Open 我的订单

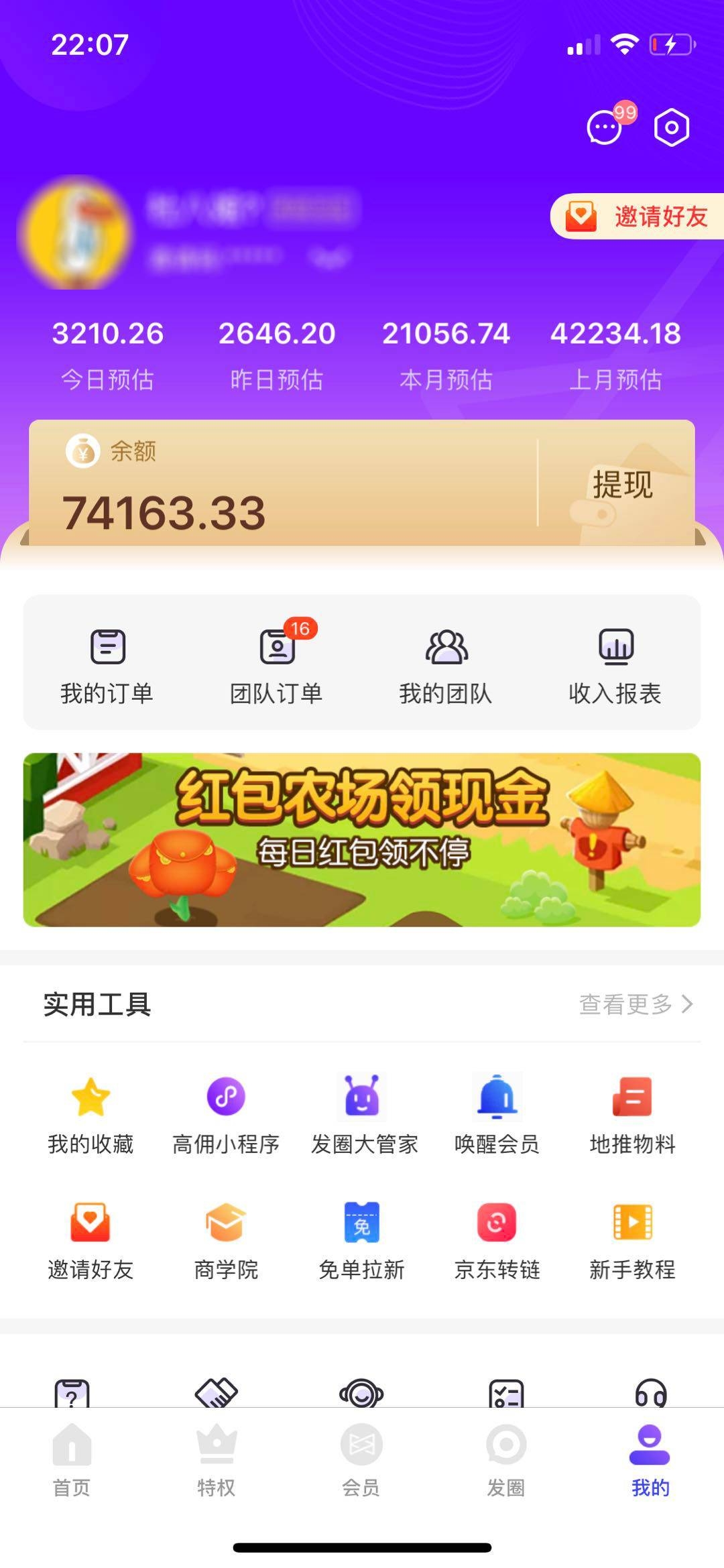pyautogui.click(x=107, y=665)
